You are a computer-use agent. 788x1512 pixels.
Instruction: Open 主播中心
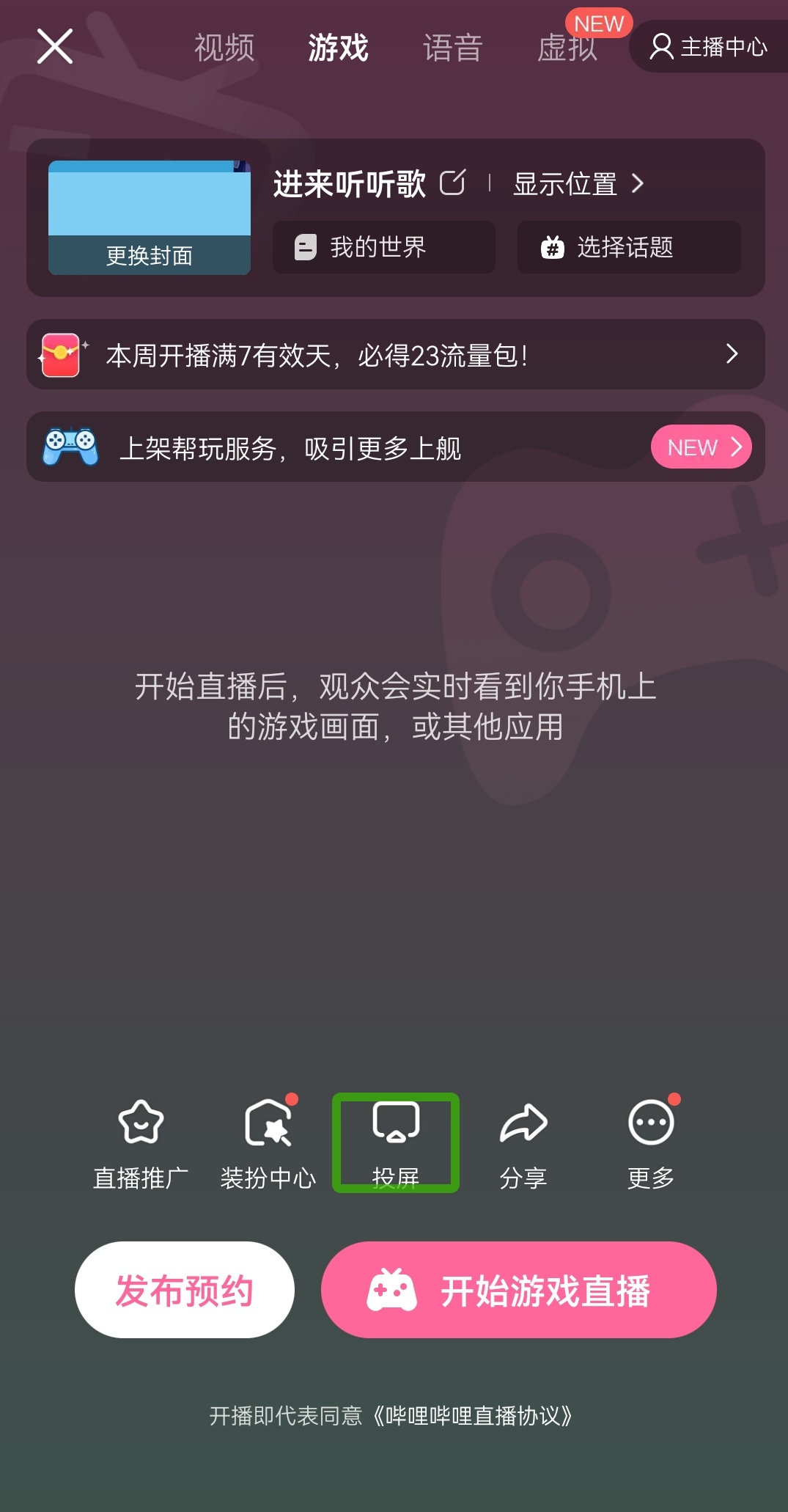[708, 47]
